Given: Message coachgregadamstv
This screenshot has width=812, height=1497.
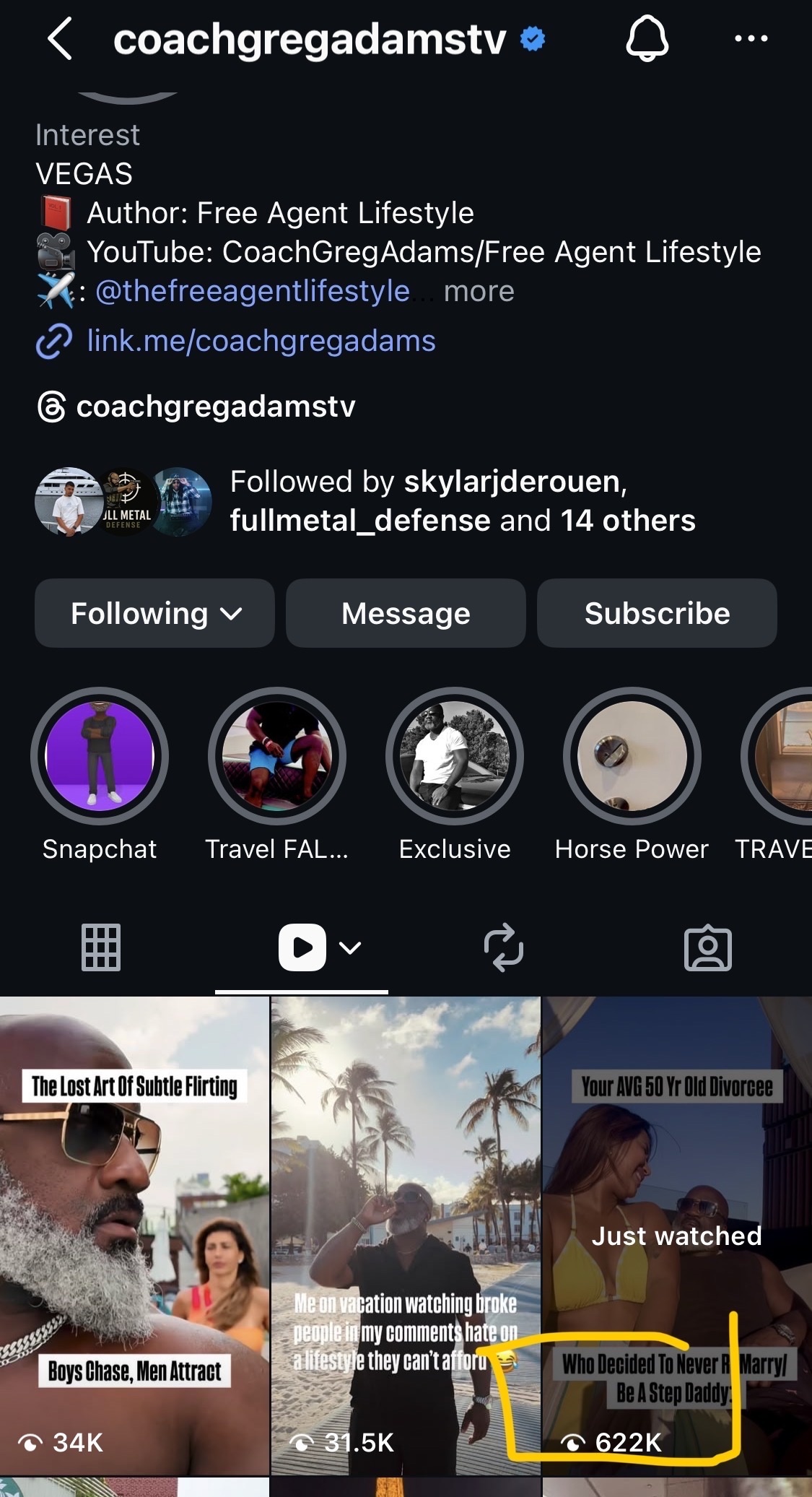Looking at the screenshot, I should click(x=406, y=613).
